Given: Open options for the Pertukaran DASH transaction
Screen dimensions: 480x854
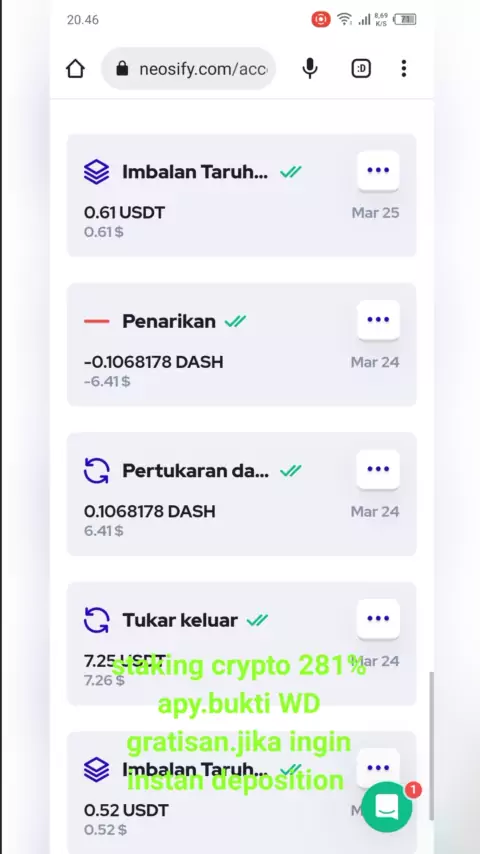Looking at the screenshot, I should [x=378, y=469].
